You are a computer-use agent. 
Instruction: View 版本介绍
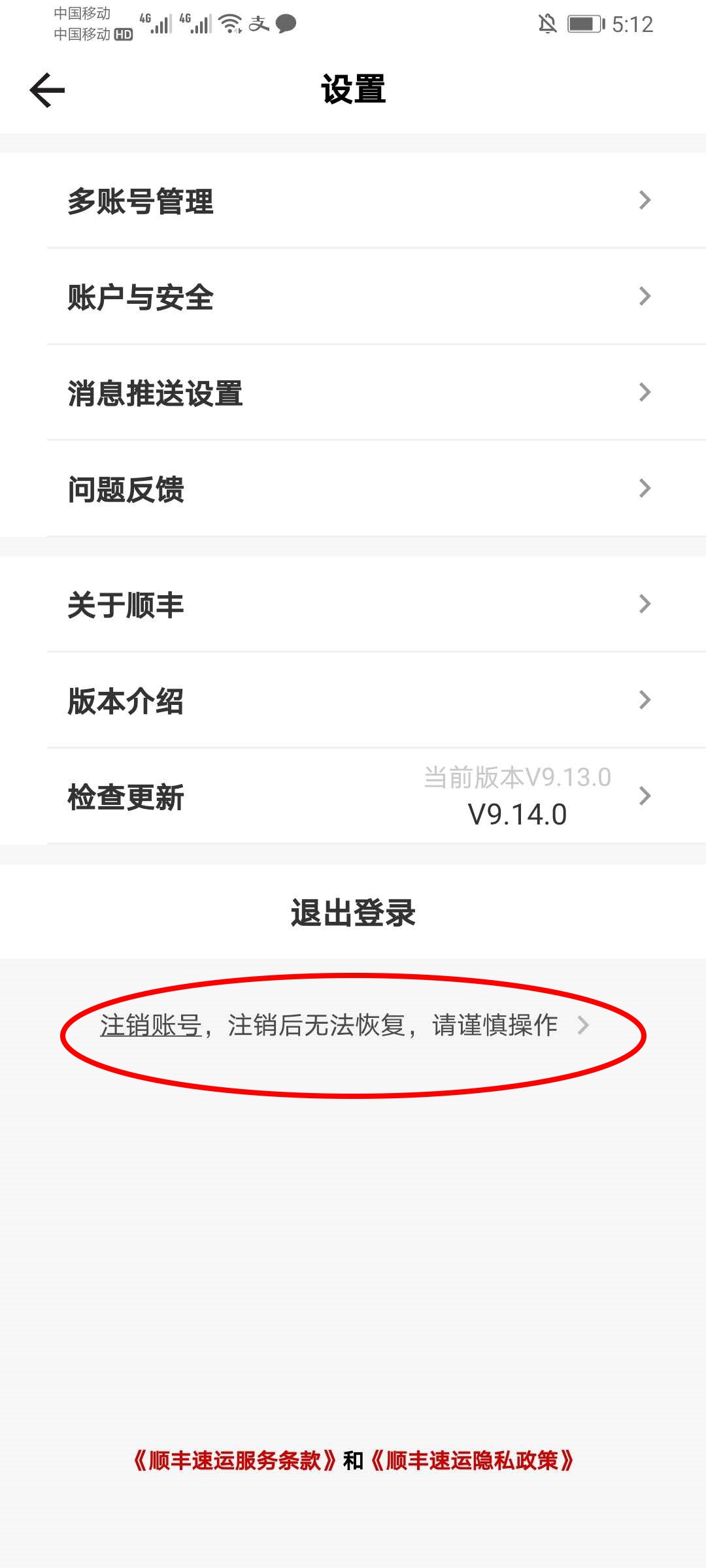(x=353, y=700)
